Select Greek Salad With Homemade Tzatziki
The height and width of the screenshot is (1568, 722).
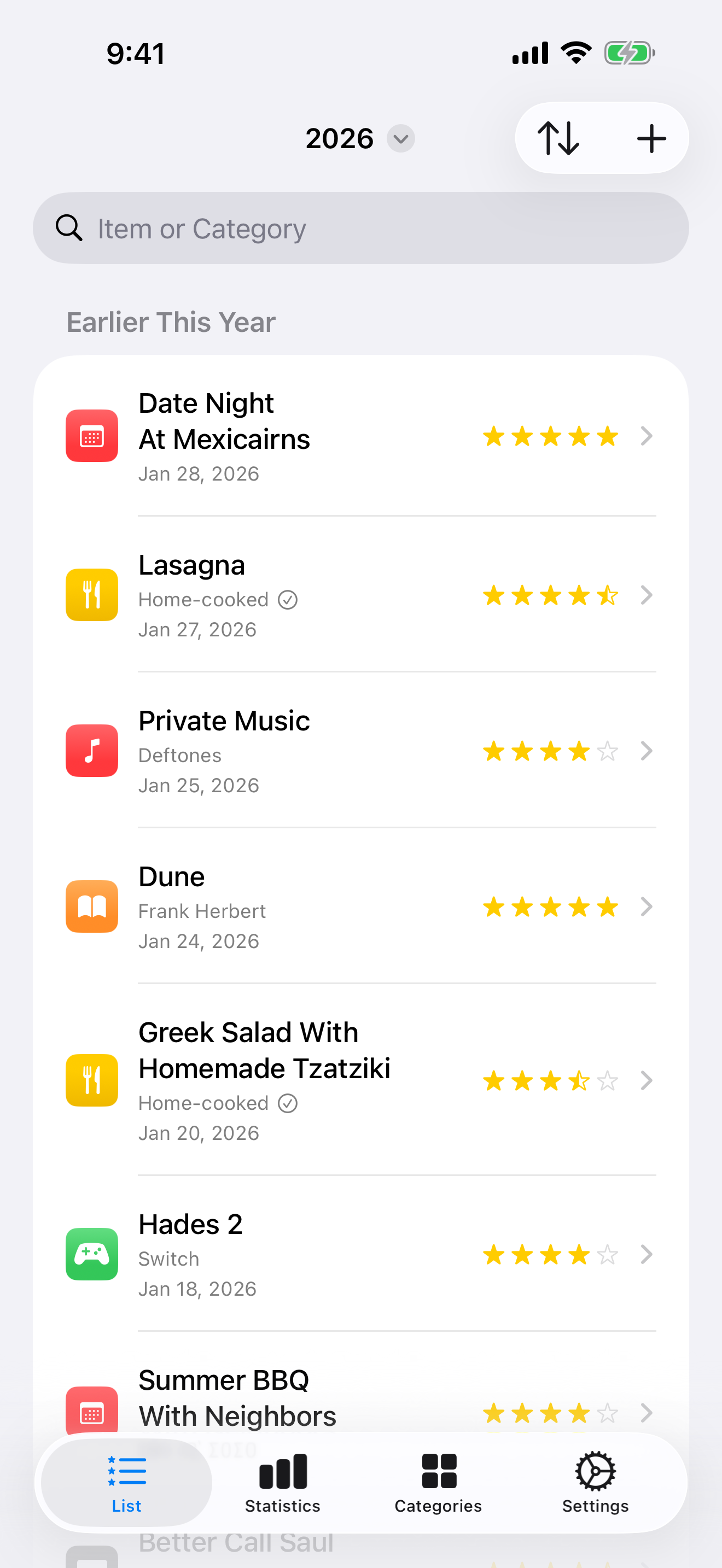pos(360,1080)
